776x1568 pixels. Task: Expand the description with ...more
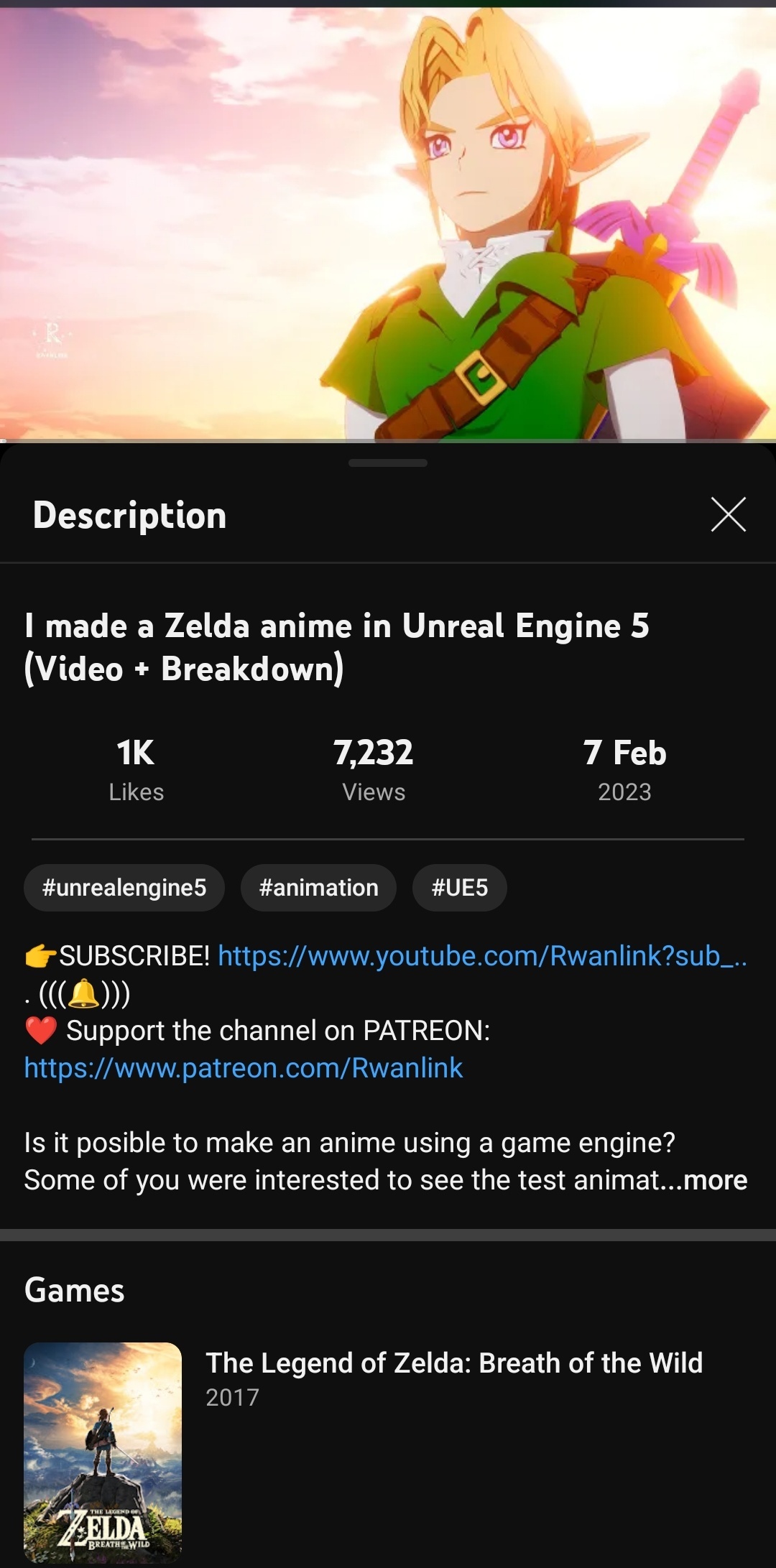coord(715,1180)
